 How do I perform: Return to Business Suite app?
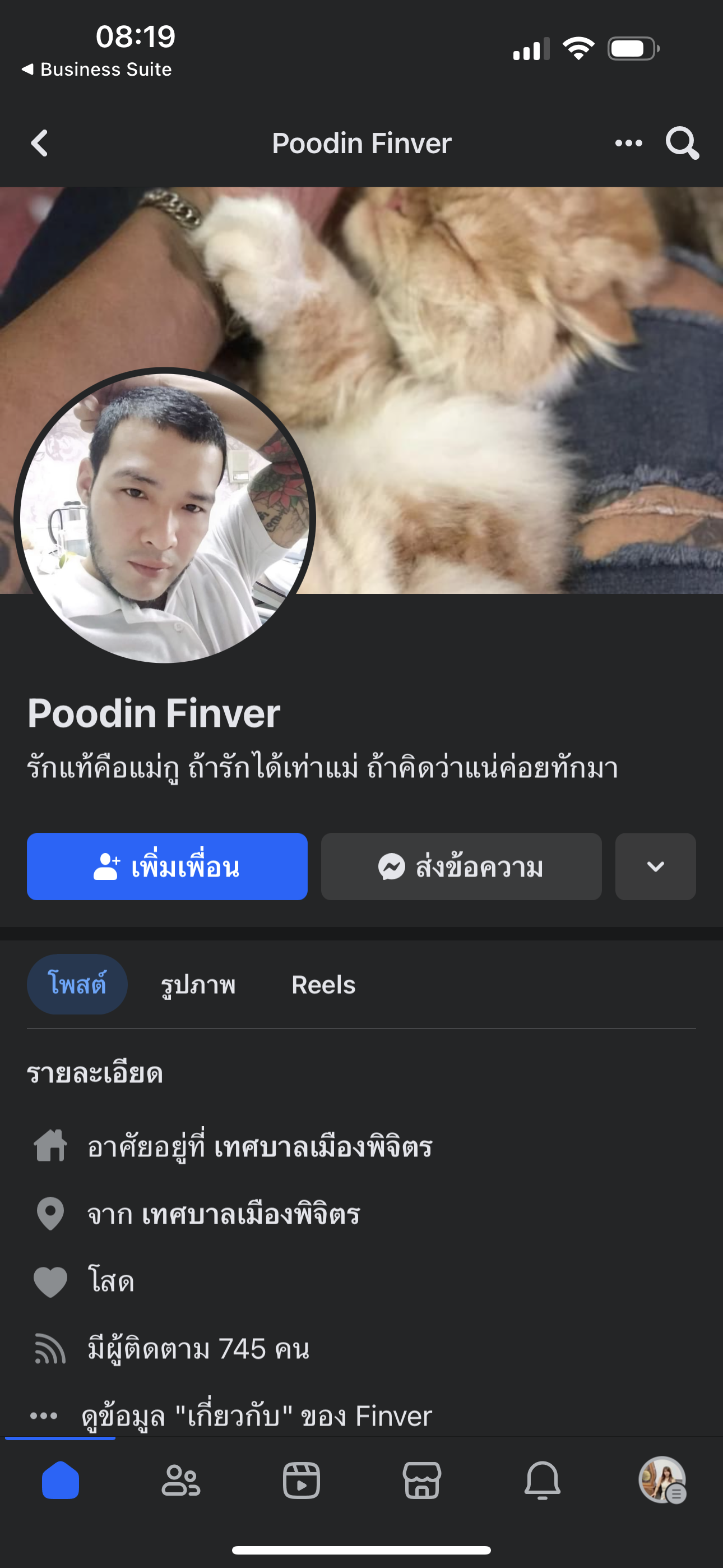pos(98,70)
